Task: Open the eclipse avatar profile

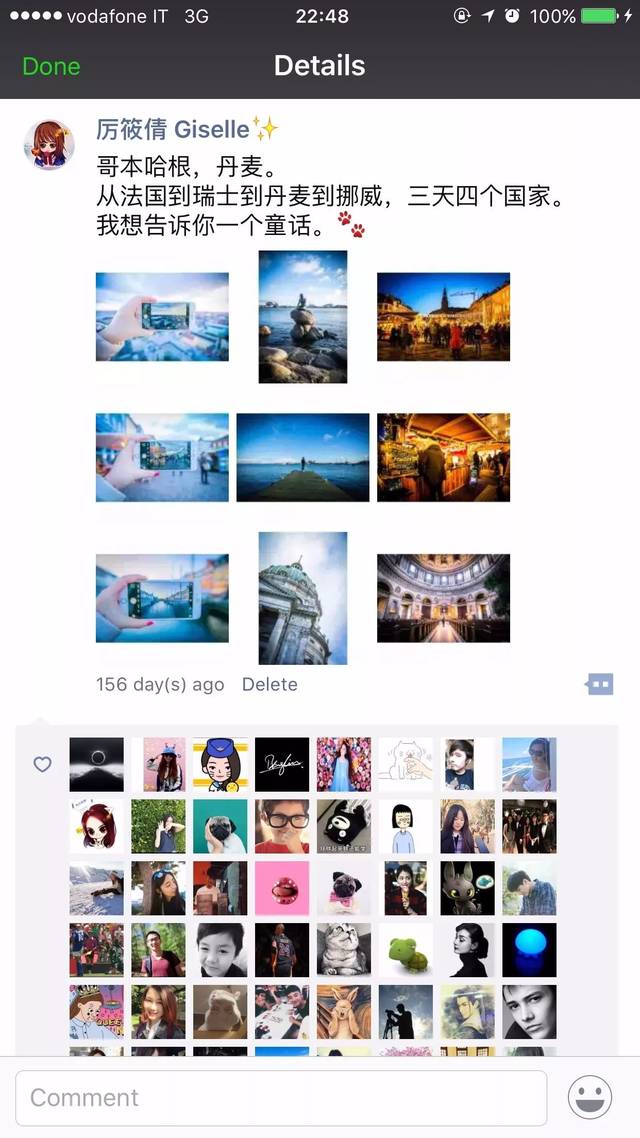Action: (96, 765)
